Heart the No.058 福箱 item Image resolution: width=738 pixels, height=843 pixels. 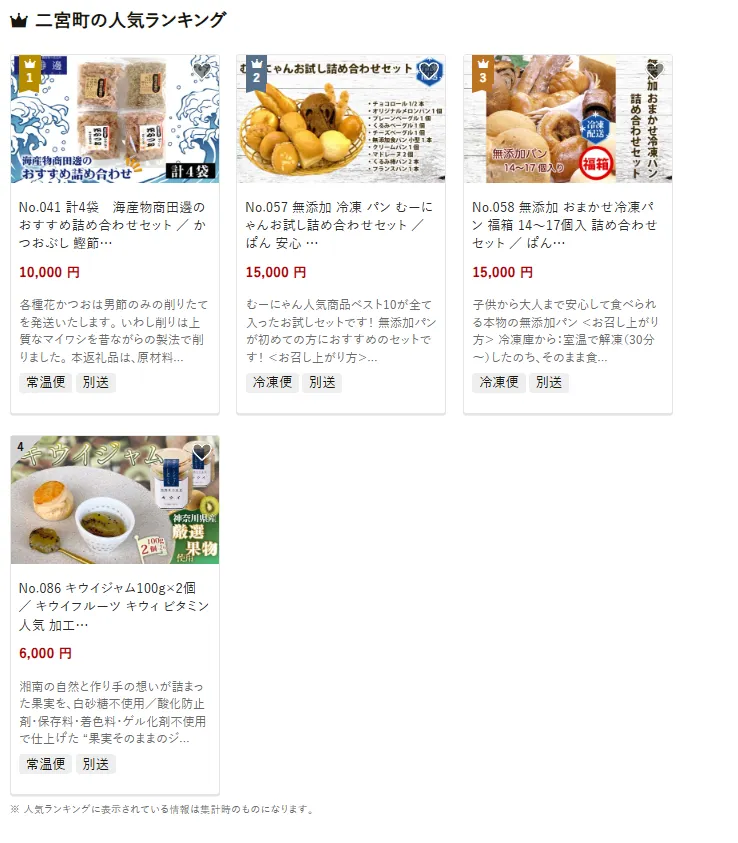coord(655,71)
